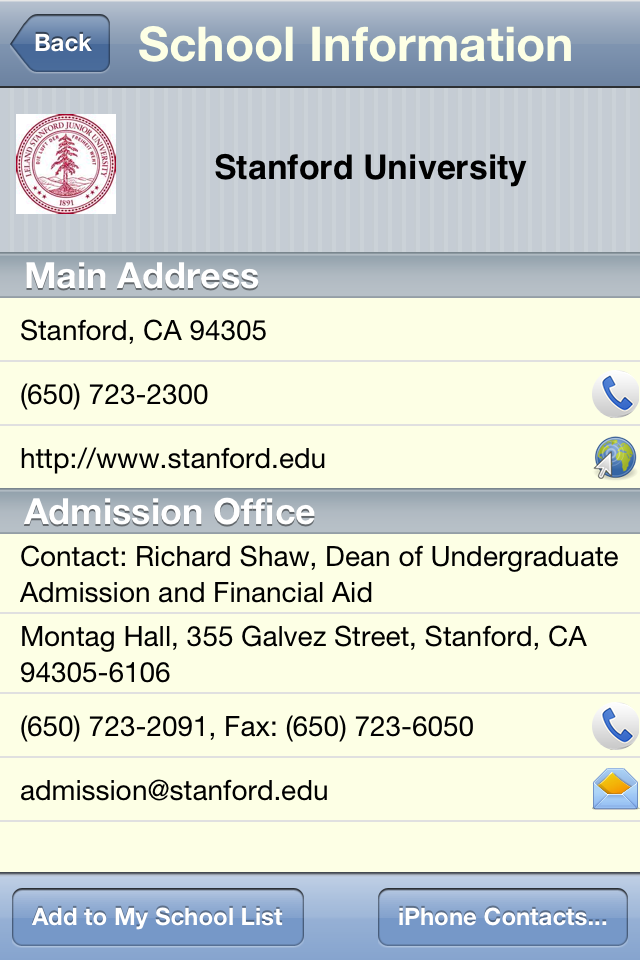Screen dimensions: 640x960
Task: Email admission@stanford.edu via the envelope icon
Action: [614, 791]
